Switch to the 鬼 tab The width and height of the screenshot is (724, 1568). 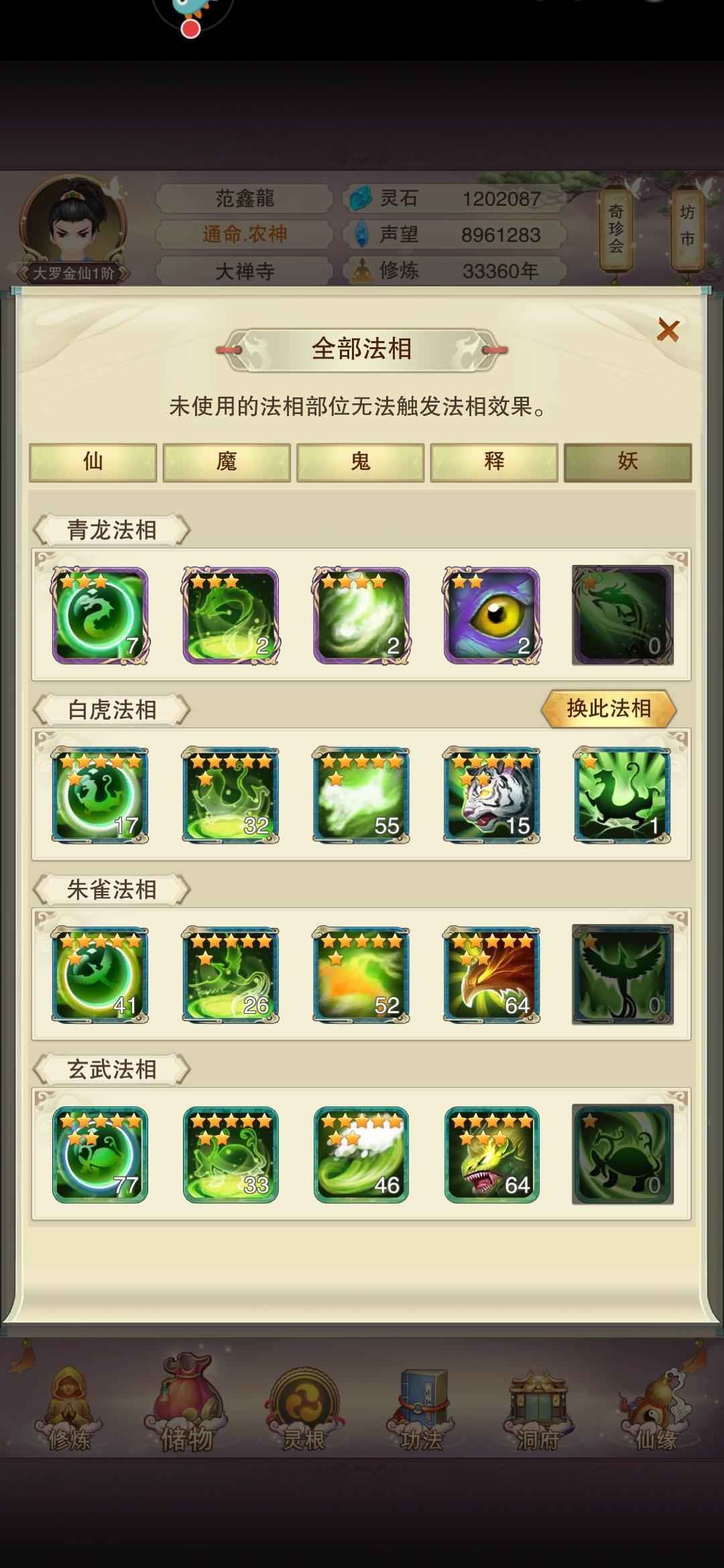tap(360, 462)
